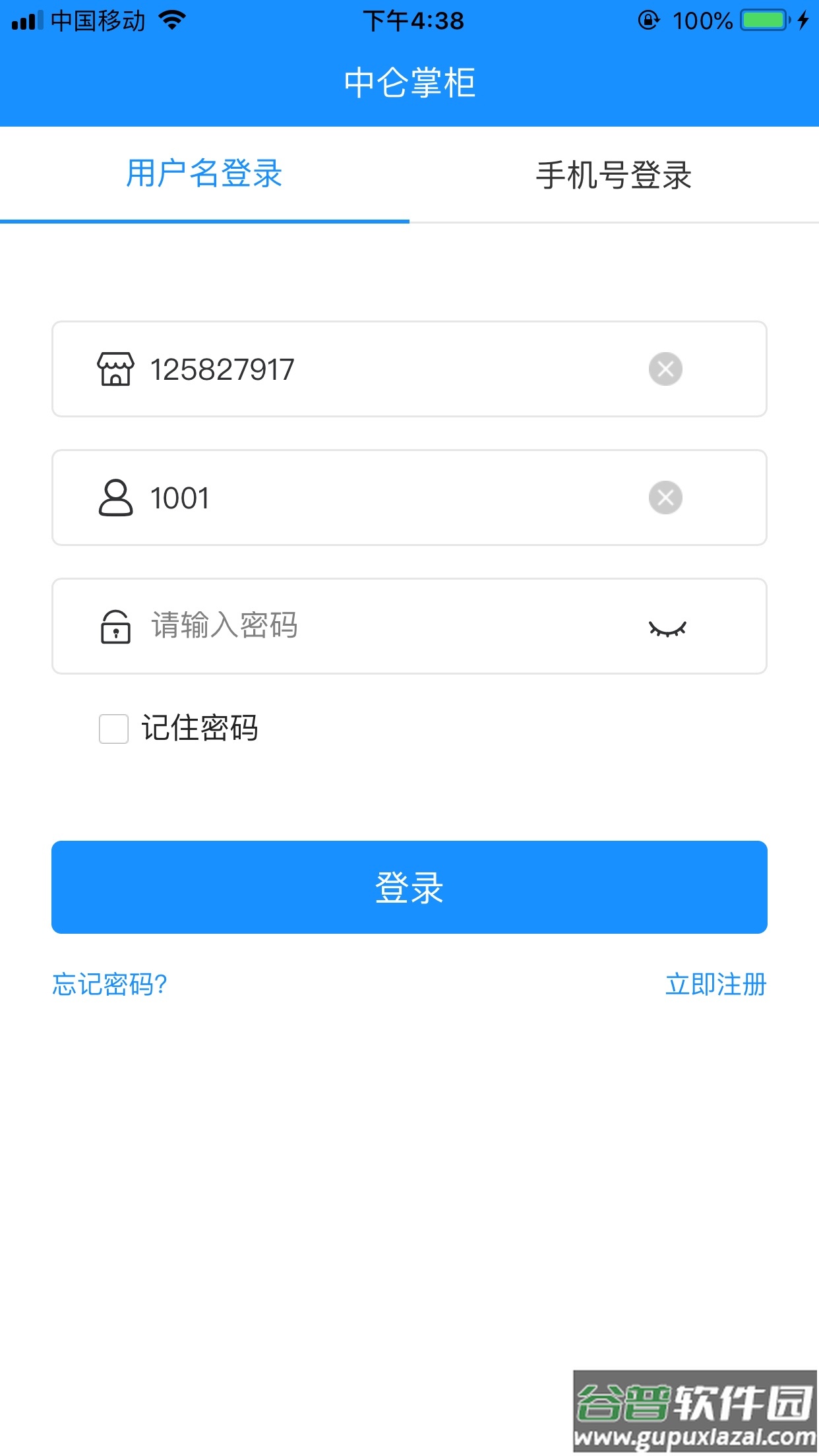Switch to the 手机号登录 tab
The height and width of the screenshot is (1456, 819).
[x=613, y=175]
